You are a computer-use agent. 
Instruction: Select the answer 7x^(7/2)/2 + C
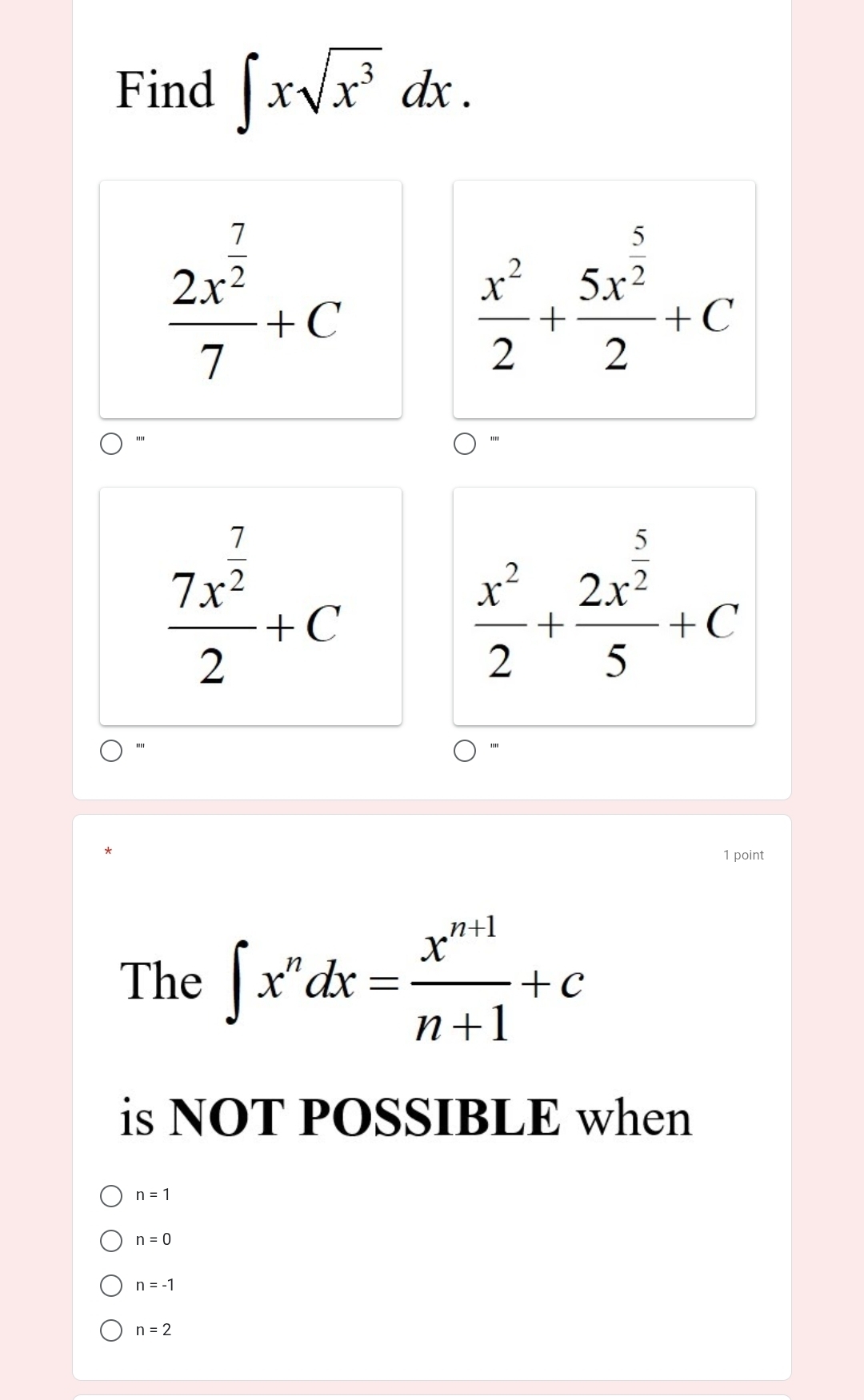point(111,752)
